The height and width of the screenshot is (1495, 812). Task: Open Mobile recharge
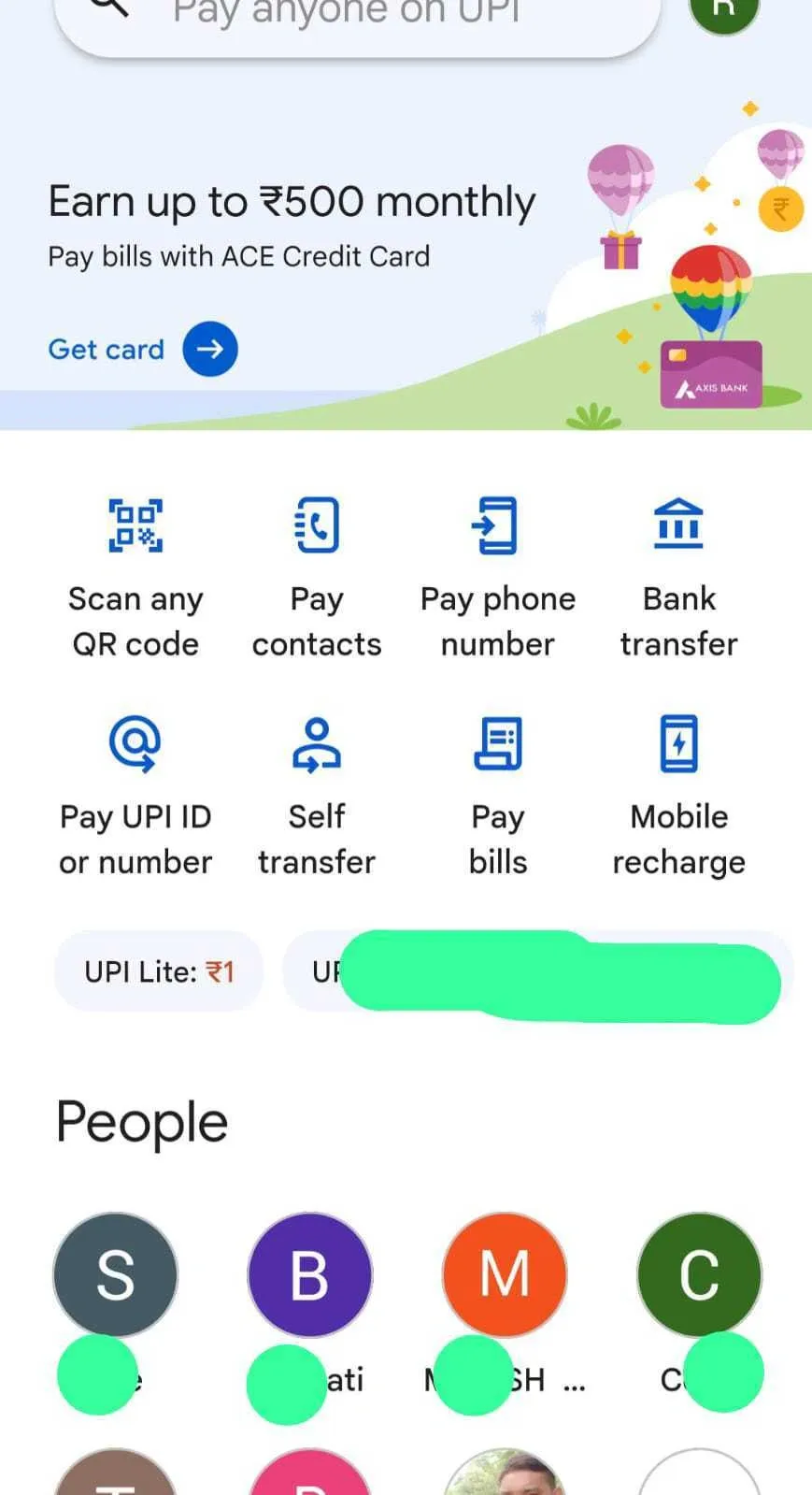tap(678, 796)
